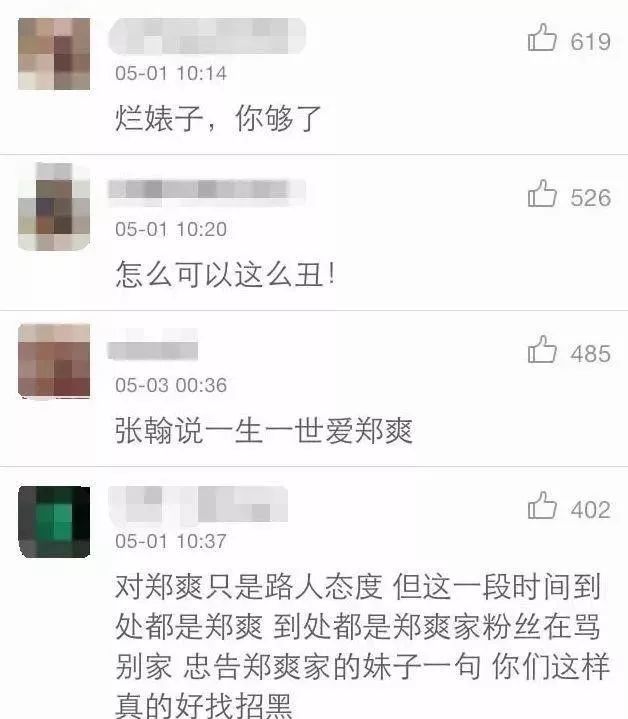Like the comment with 485 likes

[542, 349]
